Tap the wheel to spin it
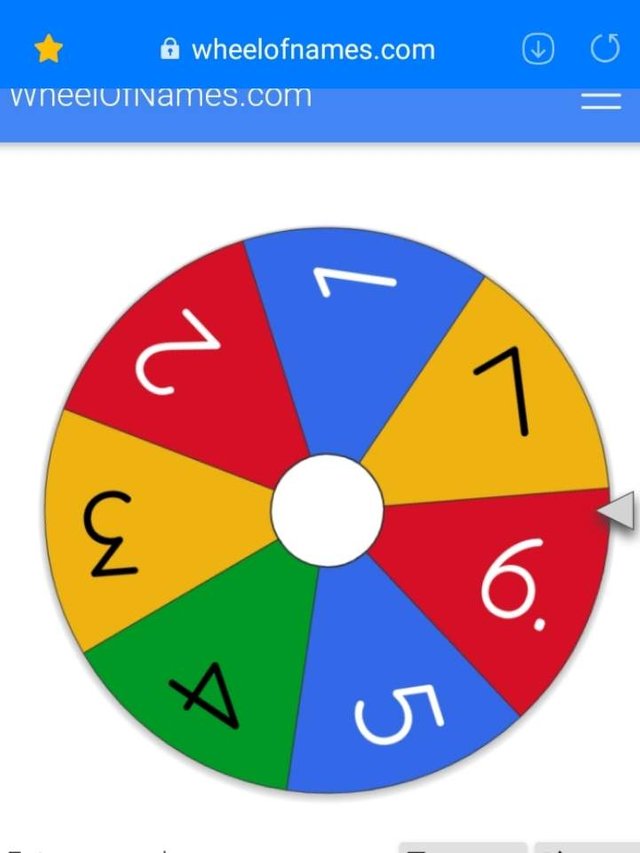Viewport: 640px width, 853px height. coord(327,510)
